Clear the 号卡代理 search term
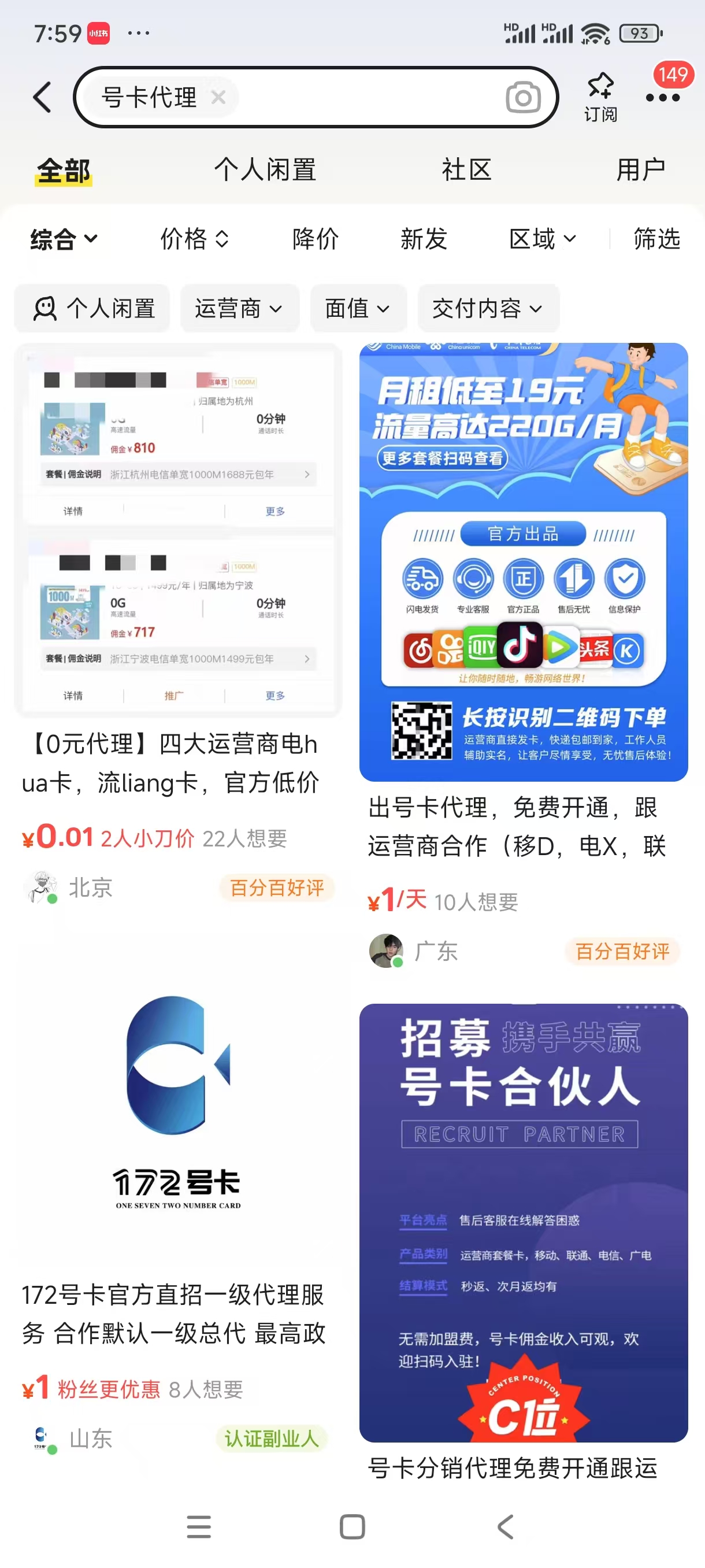705x1568 pixels. click(x=218, y=97)
